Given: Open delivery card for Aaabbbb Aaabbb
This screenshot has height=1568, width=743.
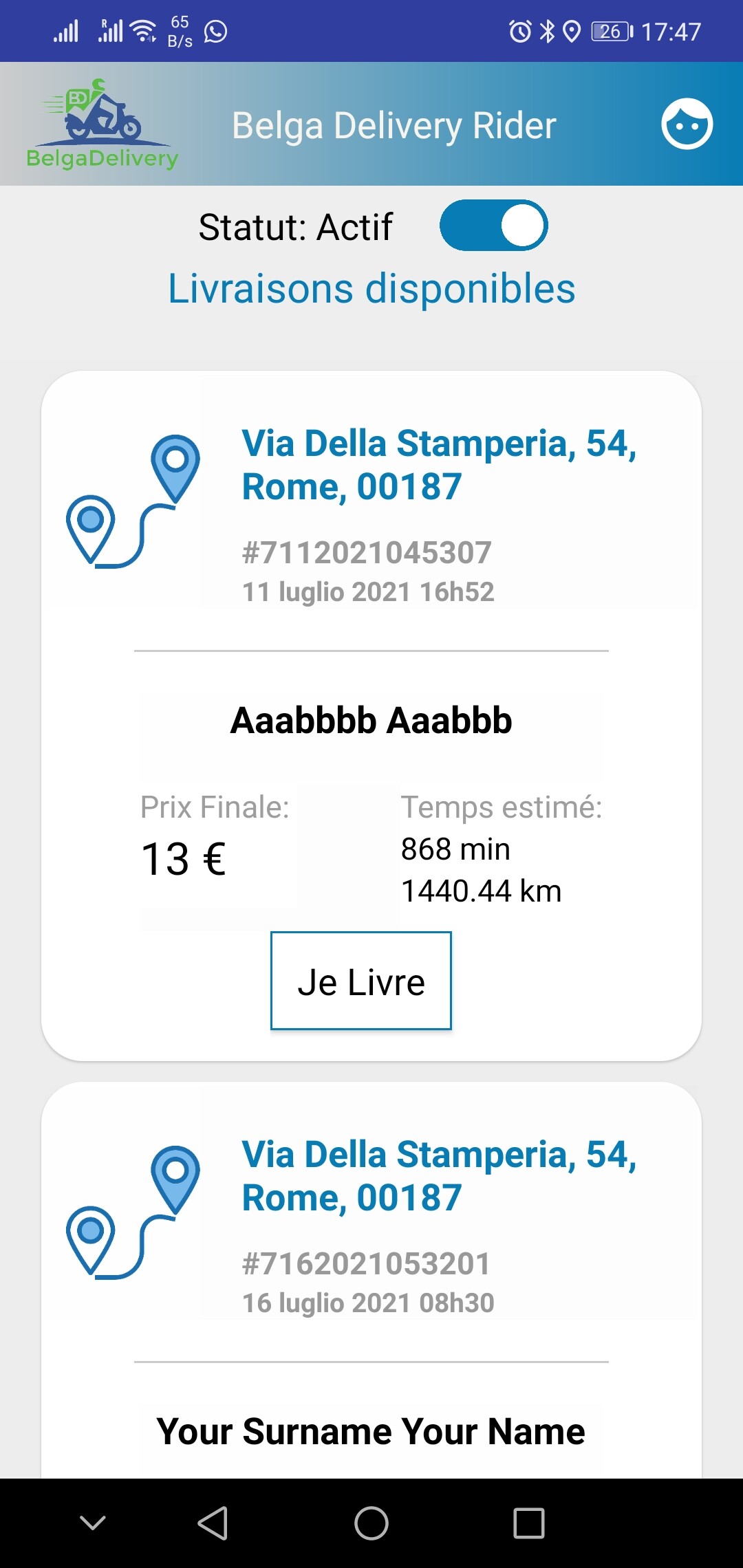Looking at the screenshot, I should tap(371, 720).
